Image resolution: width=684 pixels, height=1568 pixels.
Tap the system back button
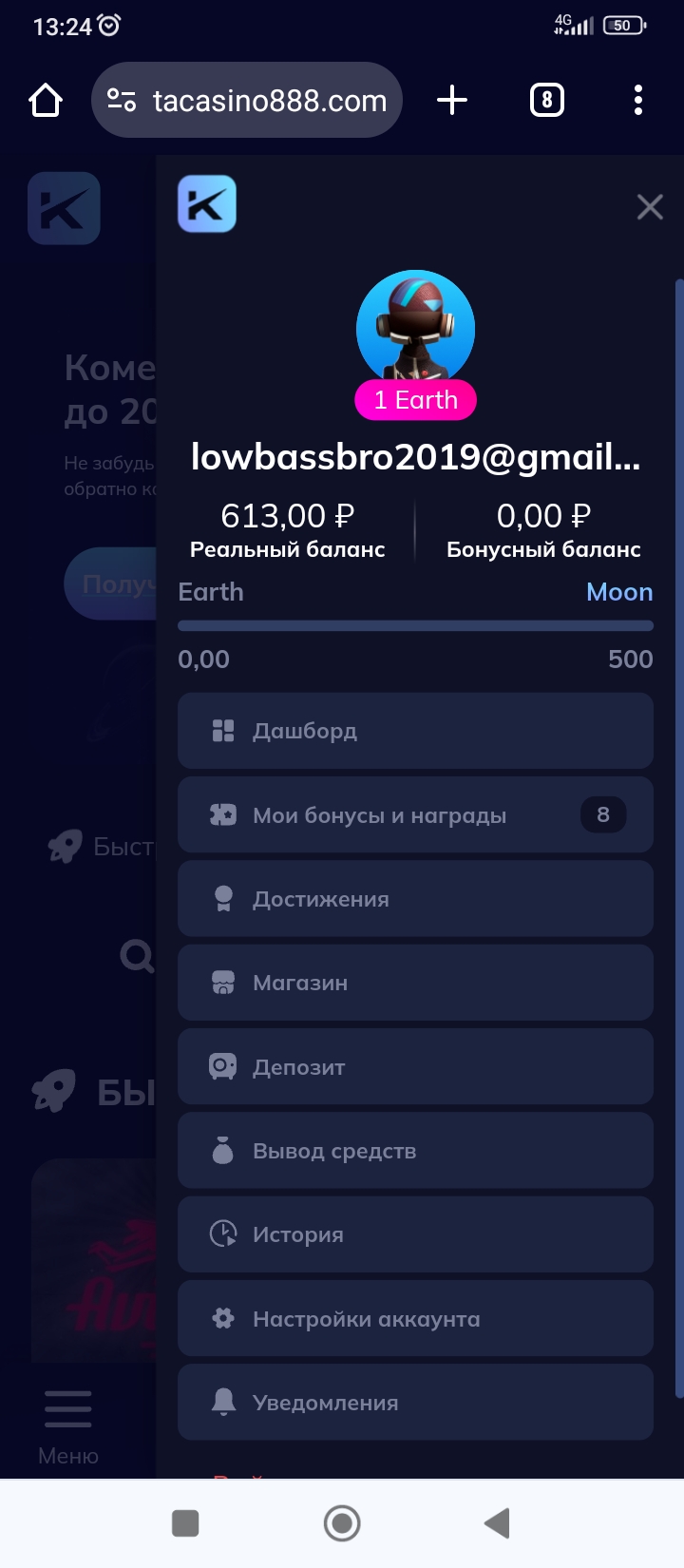(x=497, y=1523)
